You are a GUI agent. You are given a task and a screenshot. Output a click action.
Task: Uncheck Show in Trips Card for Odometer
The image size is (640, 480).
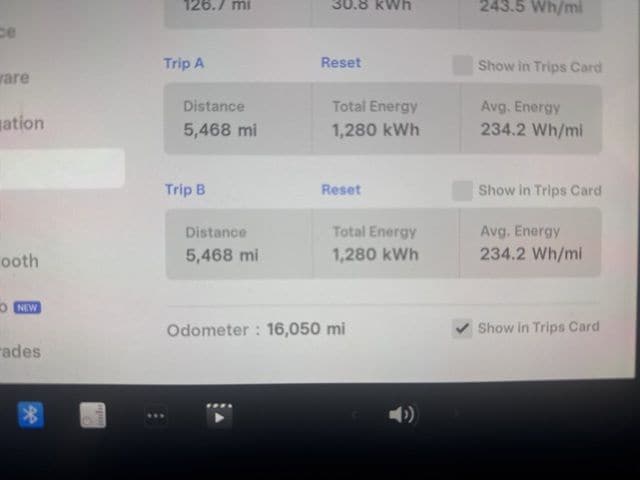pos(462,328)
